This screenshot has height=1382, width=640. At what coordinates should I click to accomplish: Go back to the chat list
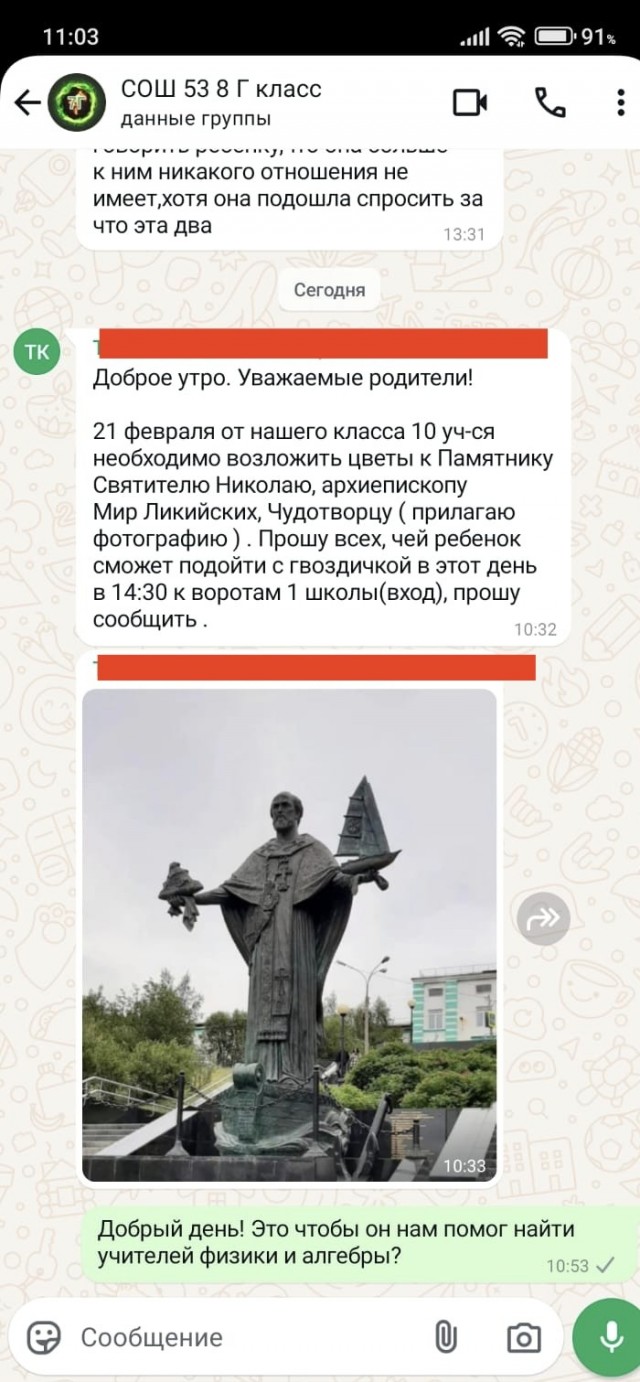27,102
